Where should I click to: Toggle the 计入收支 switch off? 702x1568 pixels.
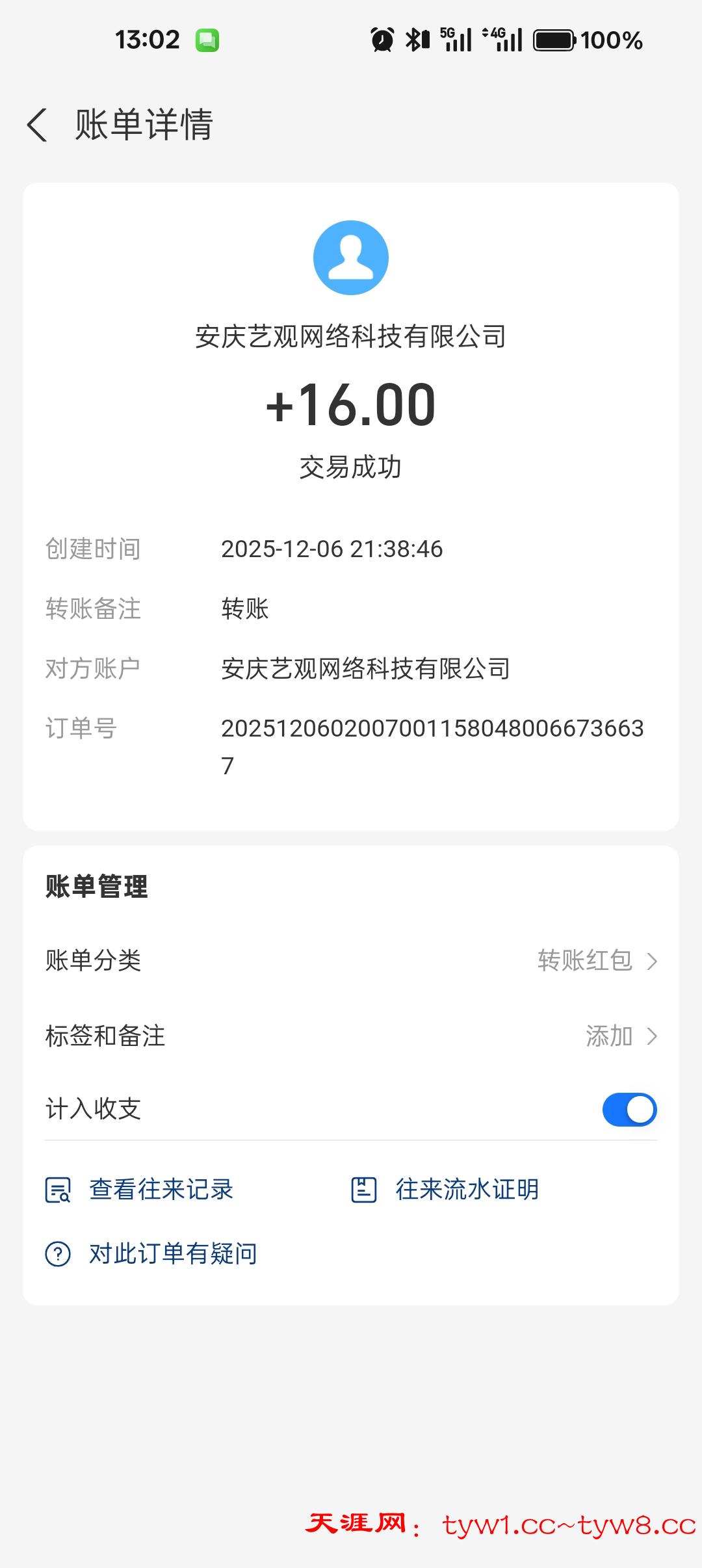(629, 1110)
